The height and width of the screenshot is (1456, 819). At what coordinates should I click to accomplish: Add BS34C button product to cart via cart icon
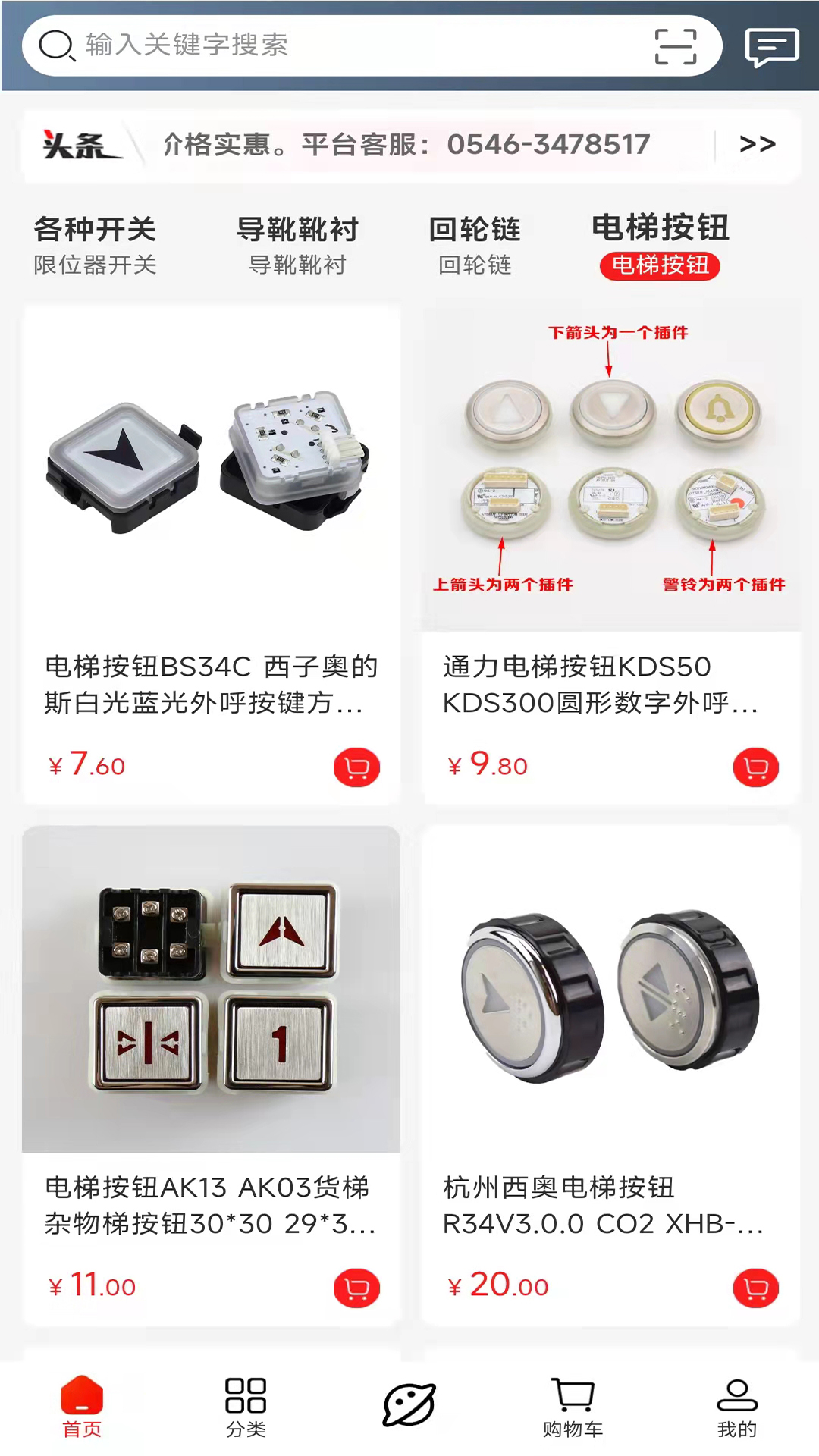(x=356, y=767)
